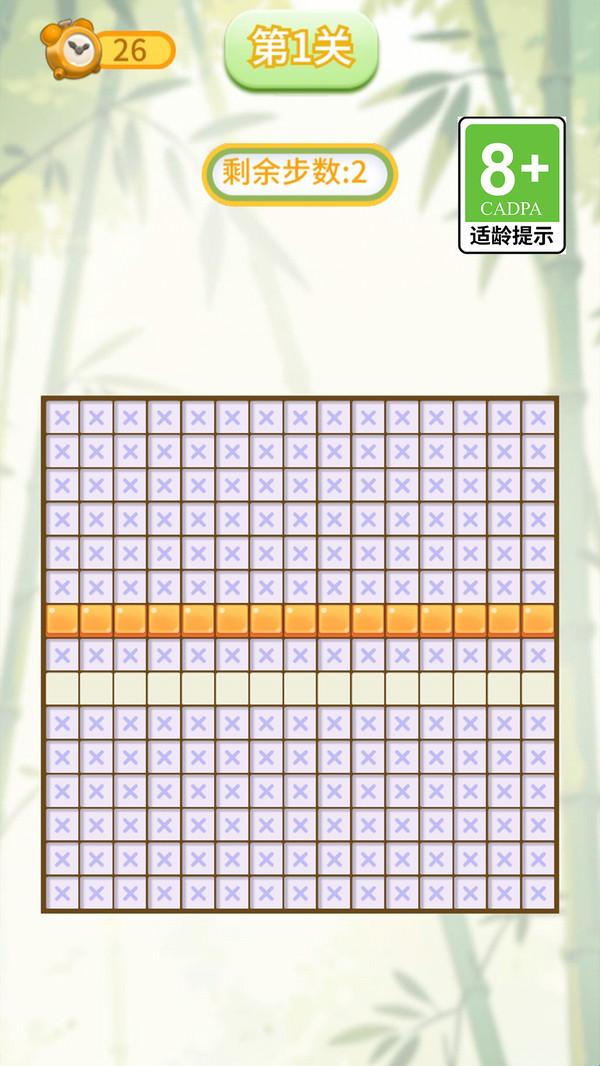Viewport: 600px width, 1066px height.
Task: Open the CADPA 8+ age rating notice
Action: tap(512, 185)
